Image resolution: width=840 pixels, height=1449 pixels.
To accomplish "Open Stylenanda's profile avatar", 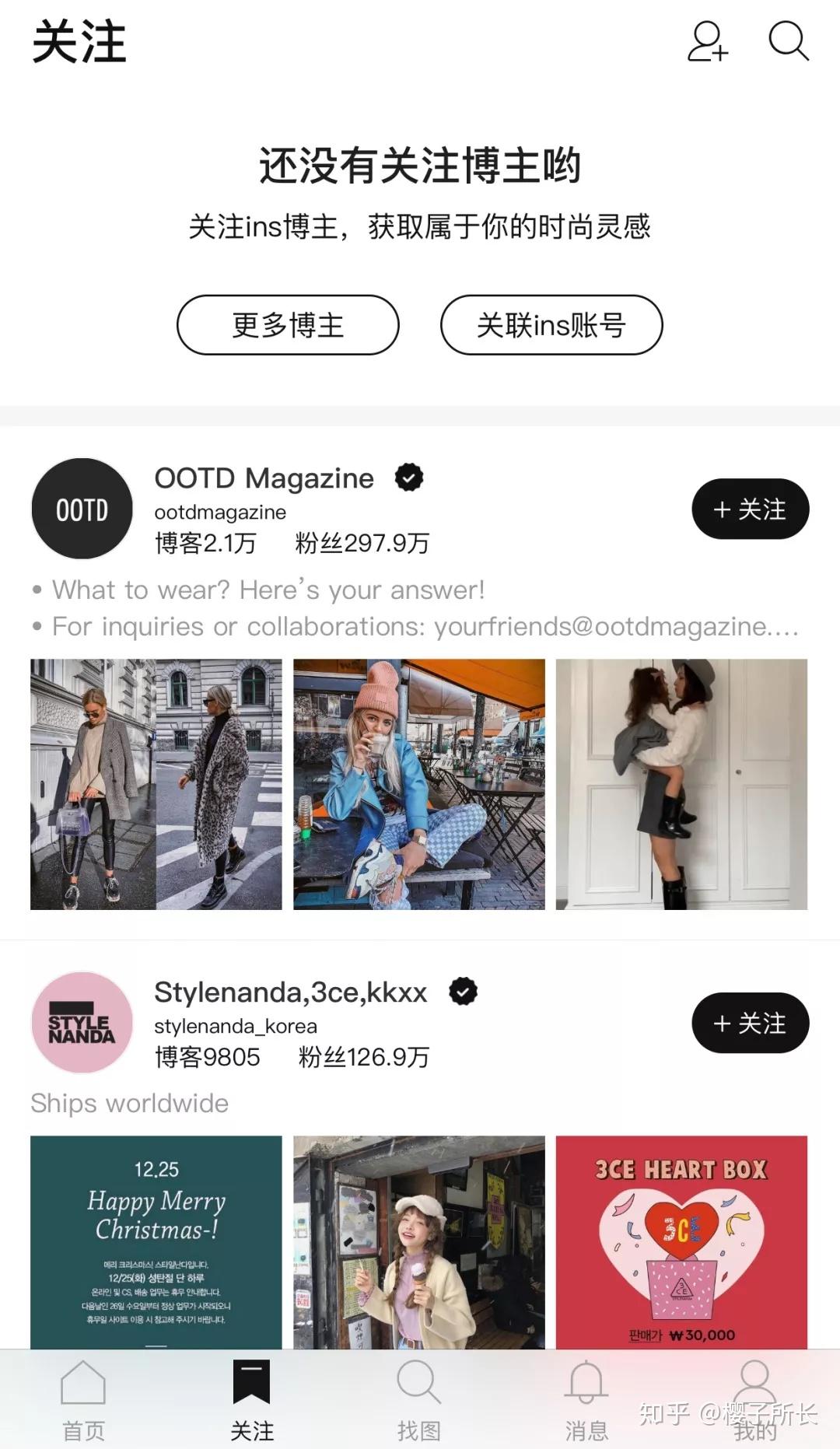I will (x=82, y=1023).
